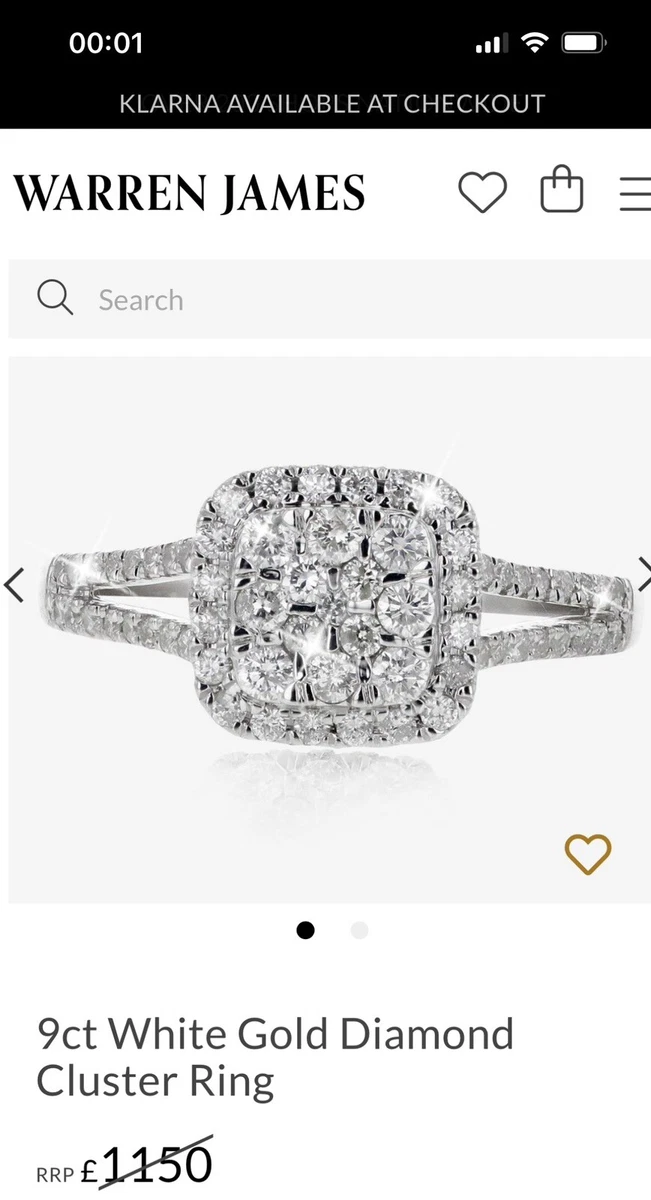Tap the Search field
The image size is (651, 1200).
click(330, 299)
